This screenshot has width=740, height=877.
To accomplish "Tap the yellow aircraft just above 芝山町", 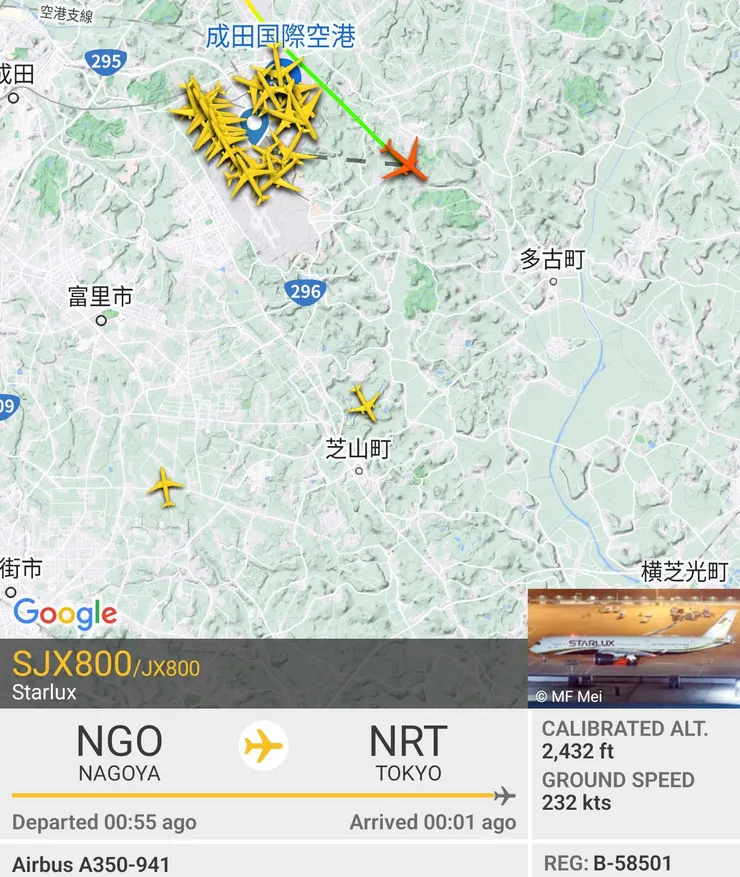I will pyautogui.click(x=365, y=403).
